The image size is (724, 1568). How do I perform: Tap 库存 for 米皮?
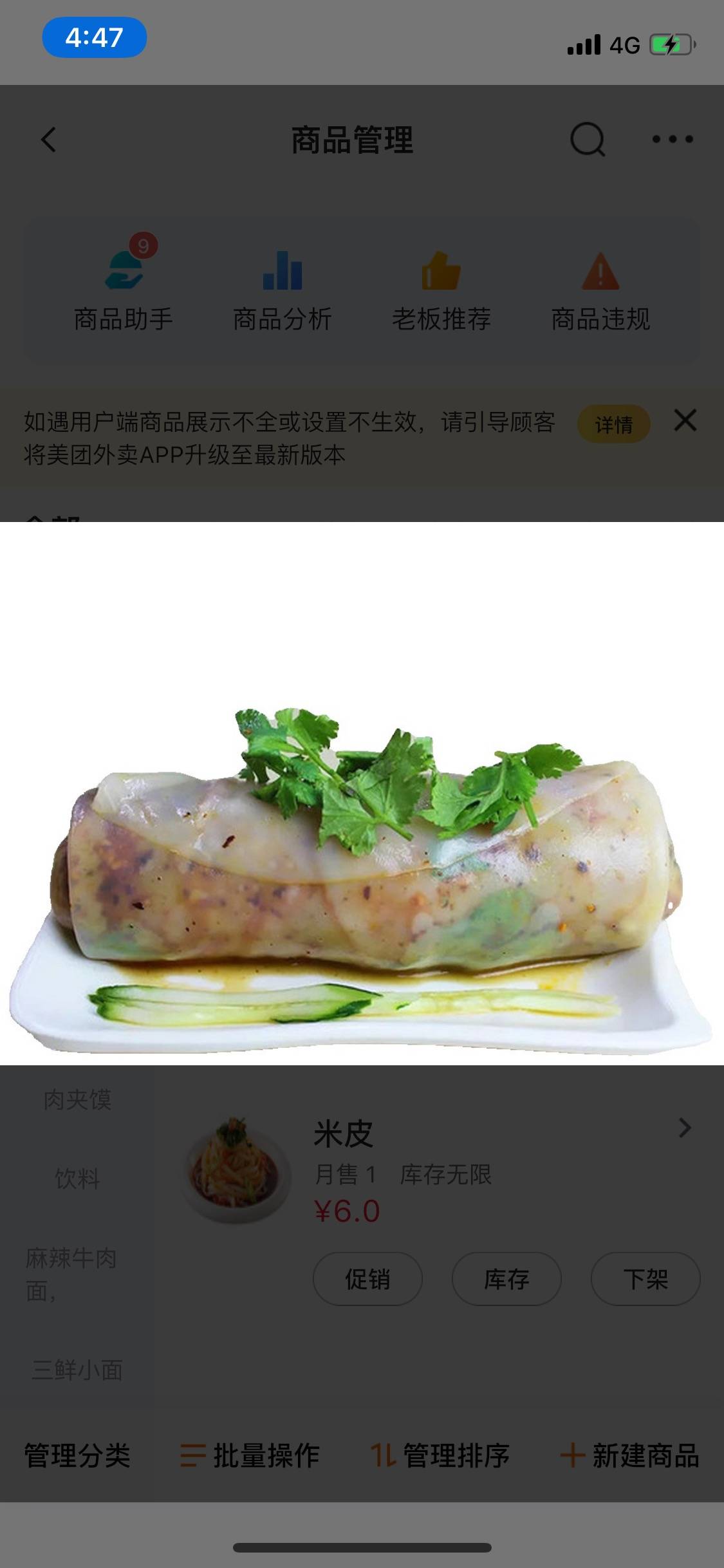(506, 1279)
